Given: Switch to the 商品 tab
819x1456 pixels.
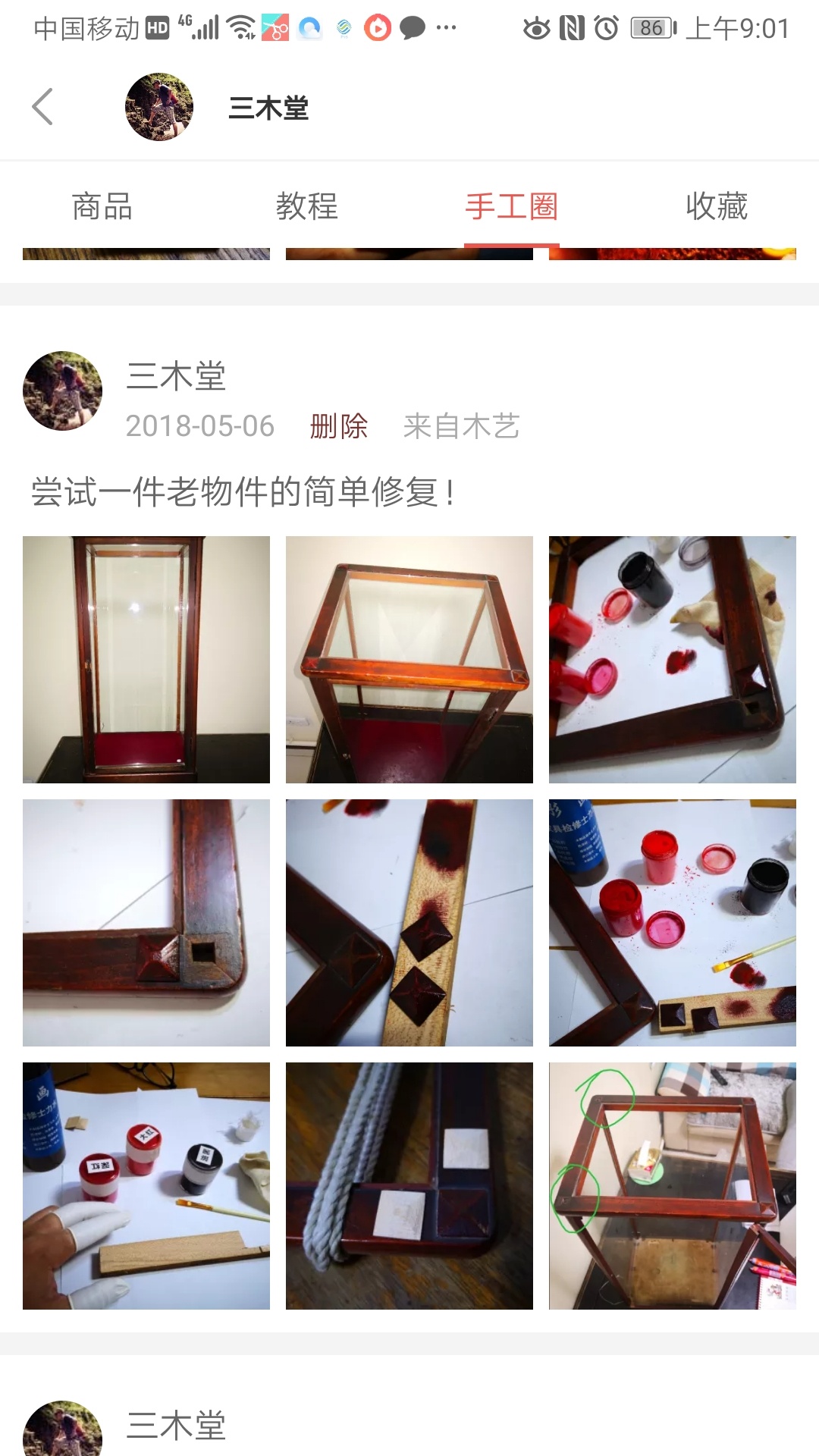Looking at the screenshot, I should click(x=102, y=206).
